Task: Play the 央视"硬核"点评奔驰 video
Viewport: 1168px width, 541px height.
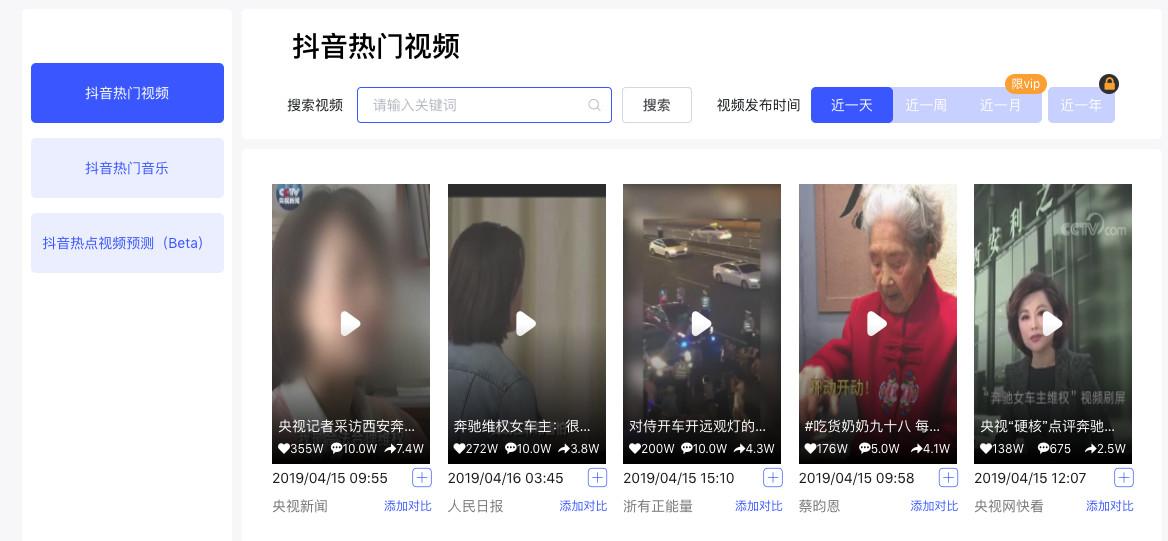Action: pyautogui.click(x=1052, y=323)
